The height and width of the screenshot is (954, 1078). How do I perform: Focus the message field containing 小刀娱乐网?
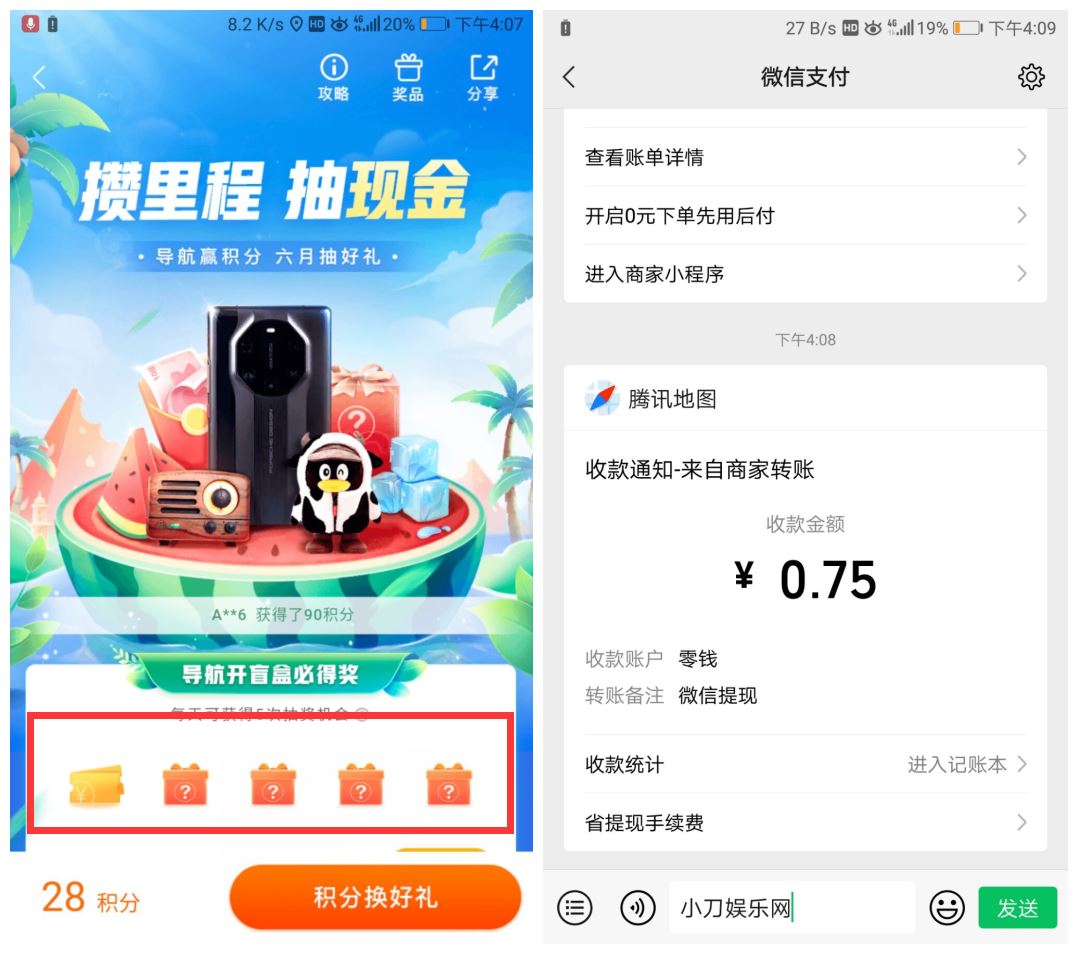point(790,908)
